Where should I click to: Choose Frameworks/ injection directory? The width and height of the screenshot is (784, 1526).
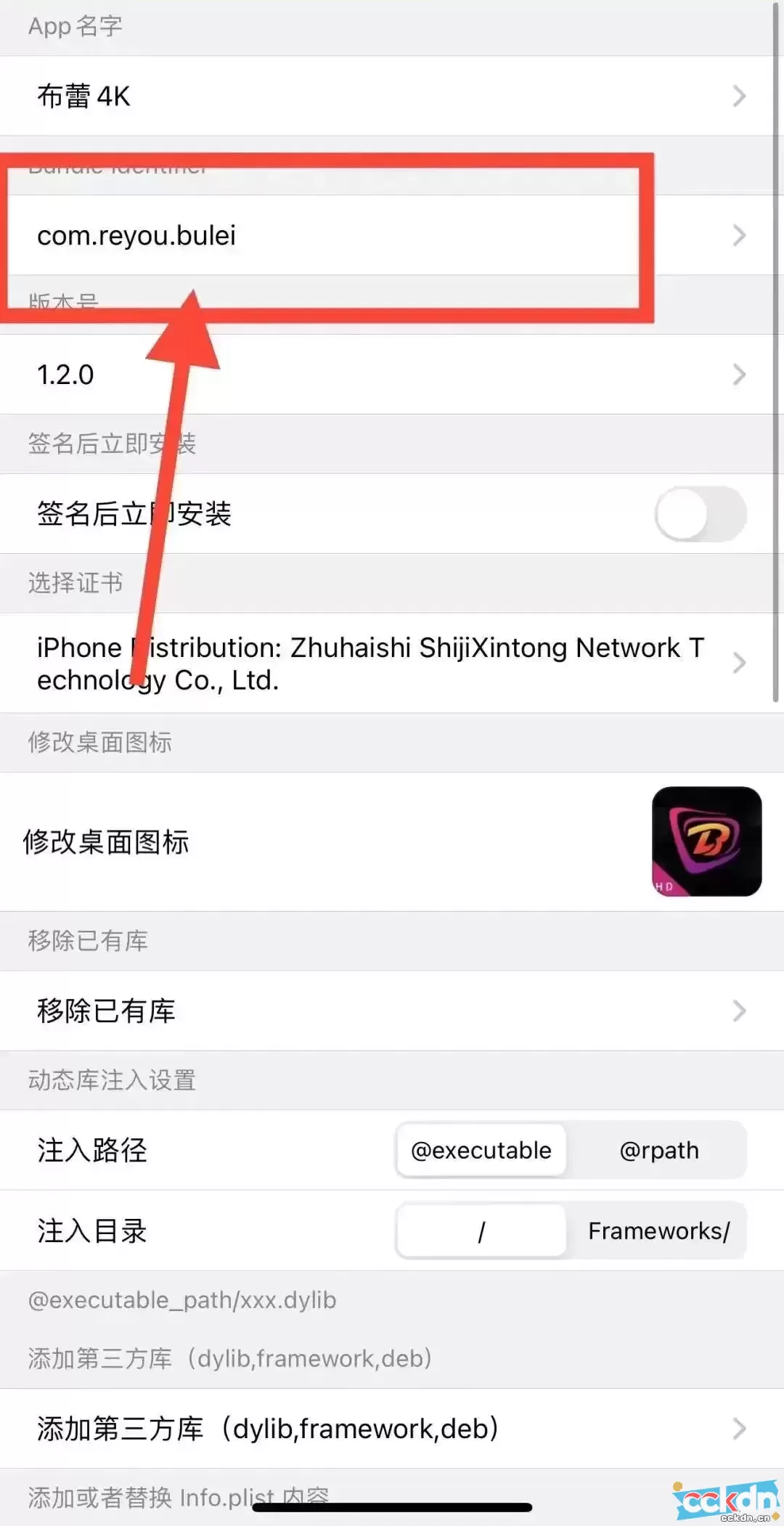pos(658,1231)
